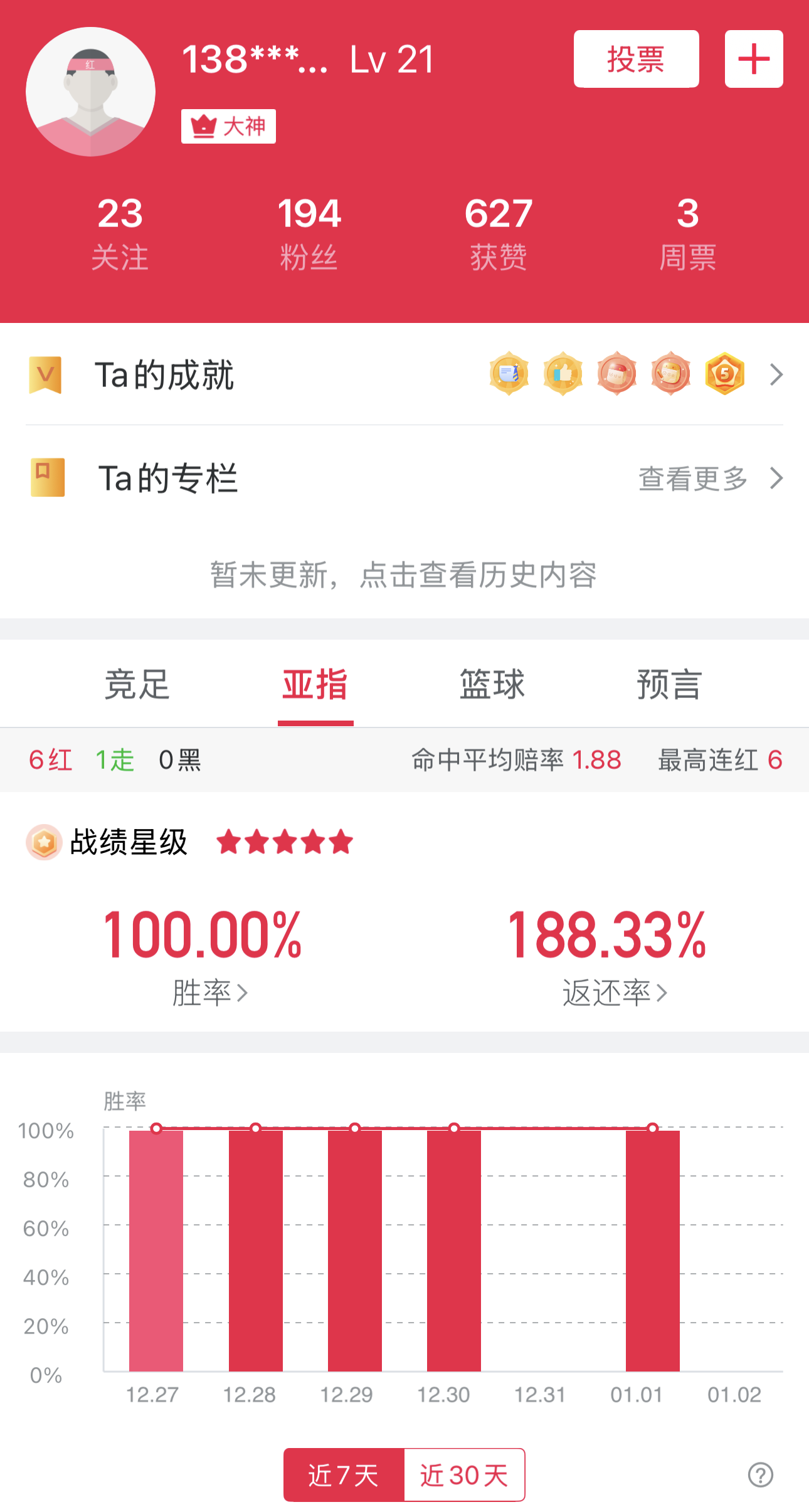The width and height of the screenshot is (809, 1512).
Task: View the 23 关注 following list
Action: (x=120, y=233)
